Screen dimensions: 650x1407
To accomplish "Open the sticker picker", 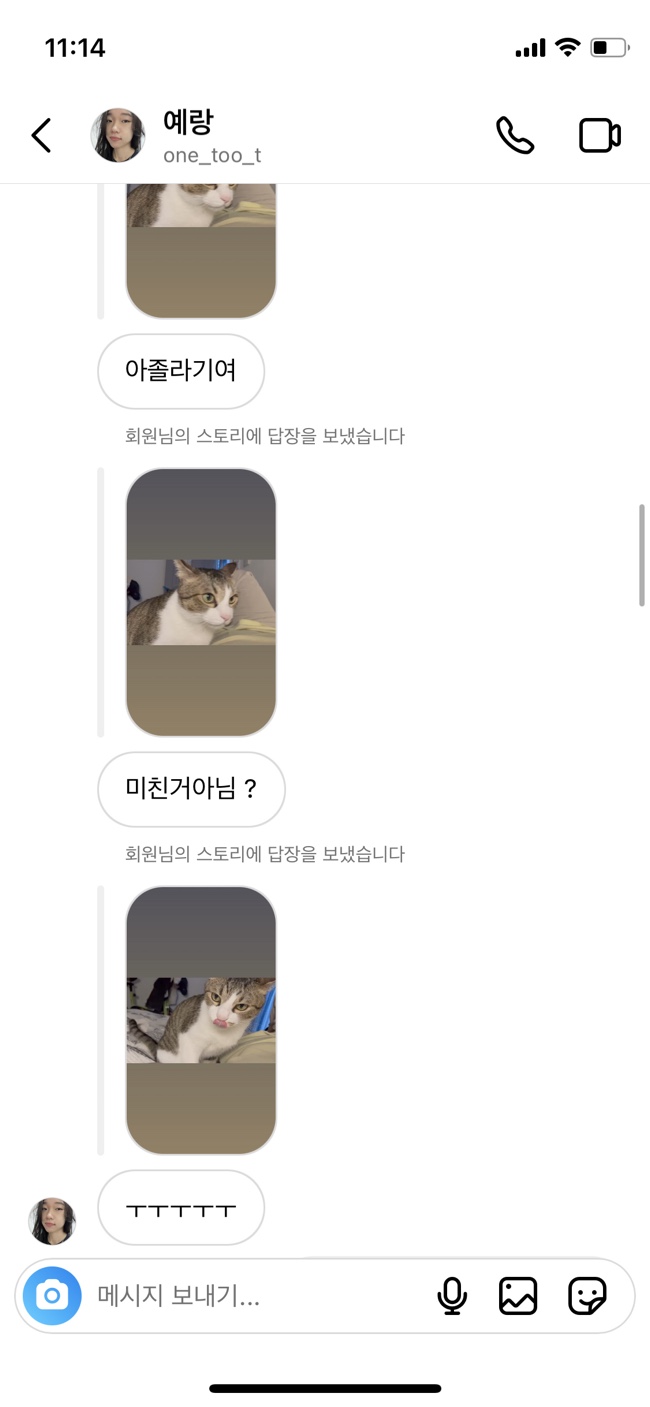I will (587, 1296).
